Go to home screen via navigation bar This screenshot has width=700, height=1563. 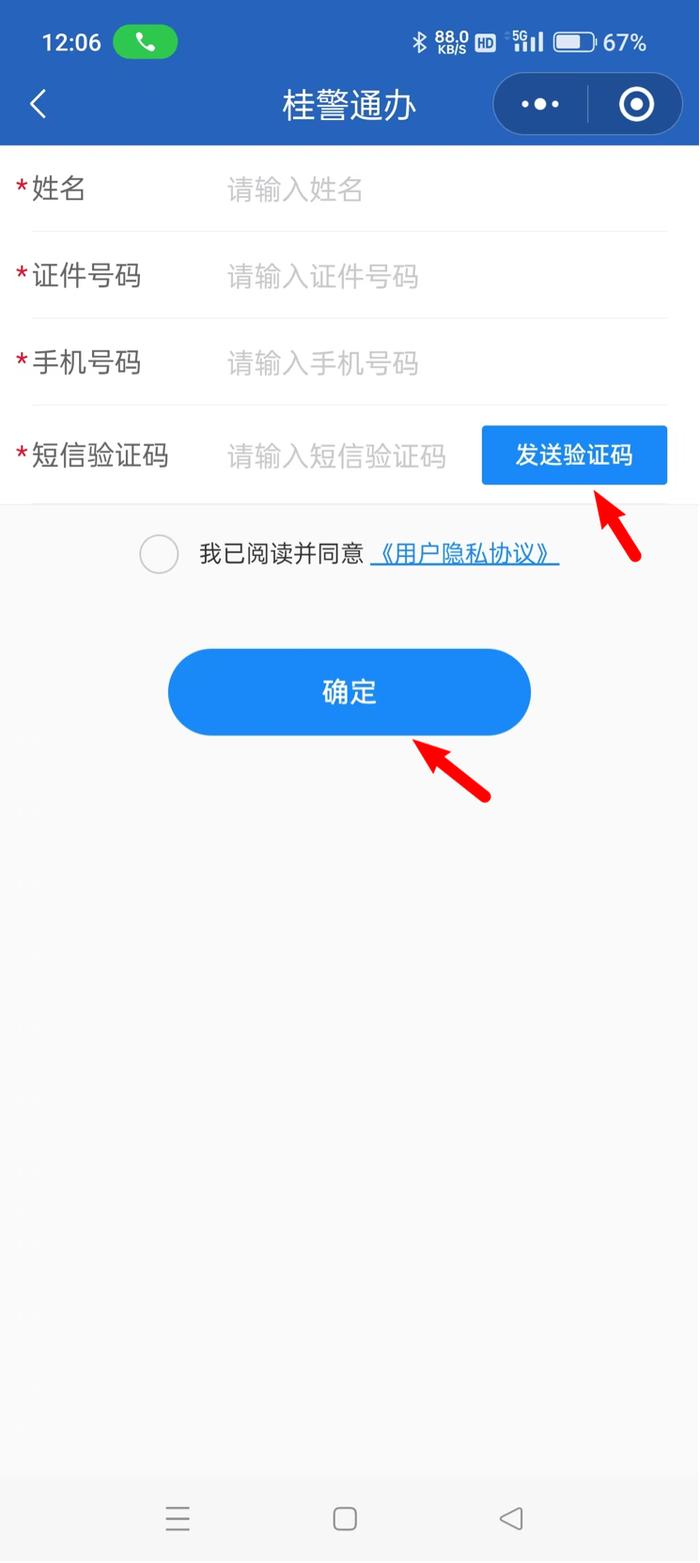[345, 1519]
